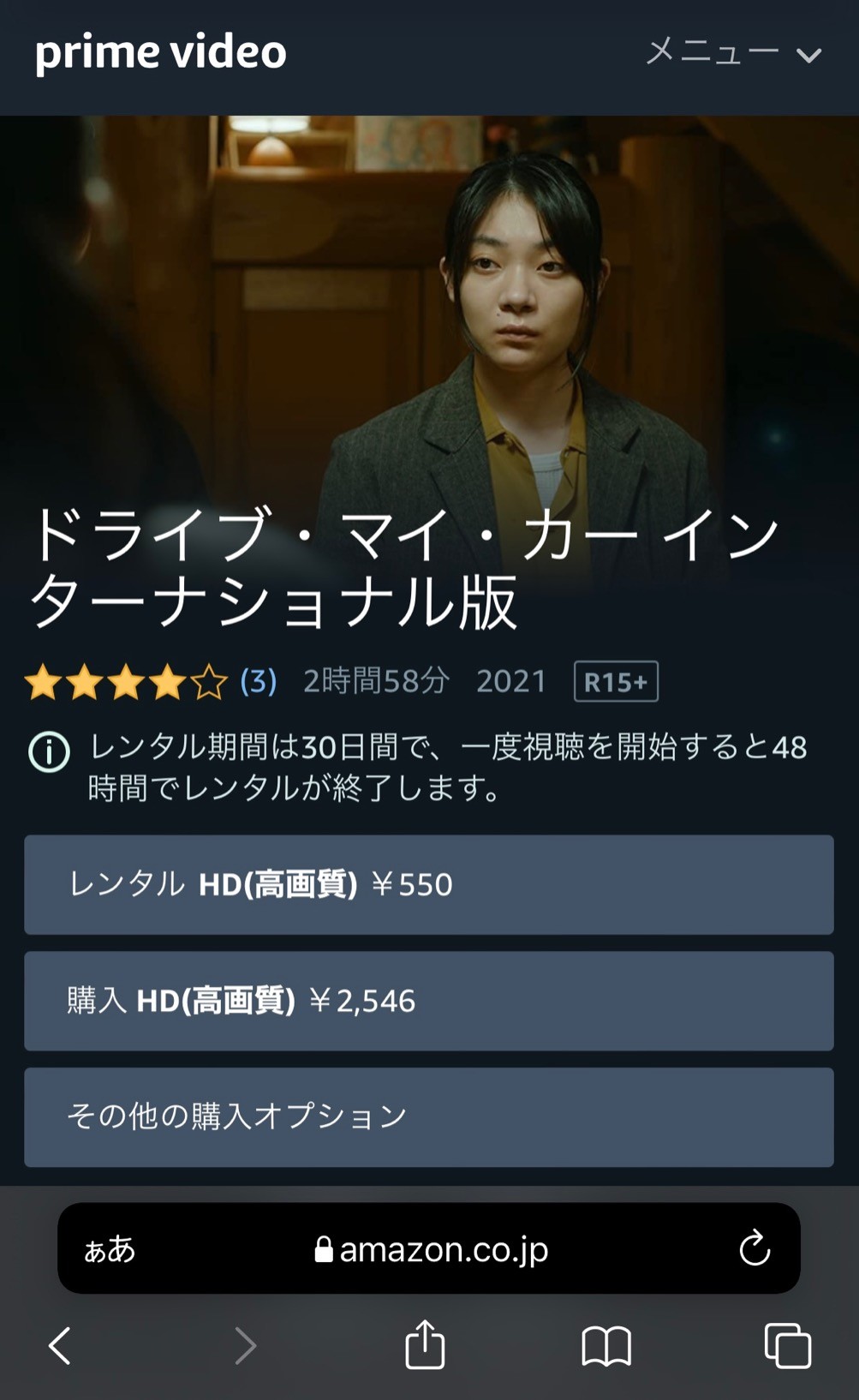Rent in HD for ¥550
The image size is (859, 1400).
(x=429, y=884)
